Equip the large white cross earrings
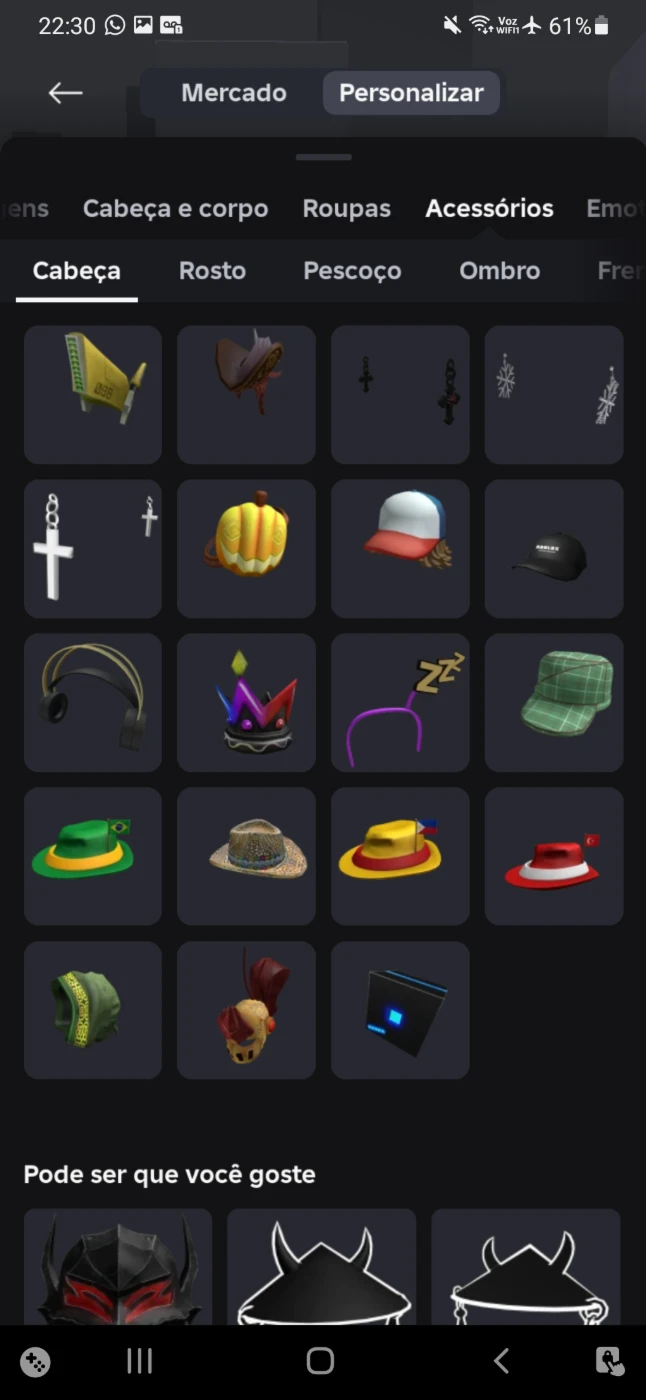 click(x=92, y=548)
